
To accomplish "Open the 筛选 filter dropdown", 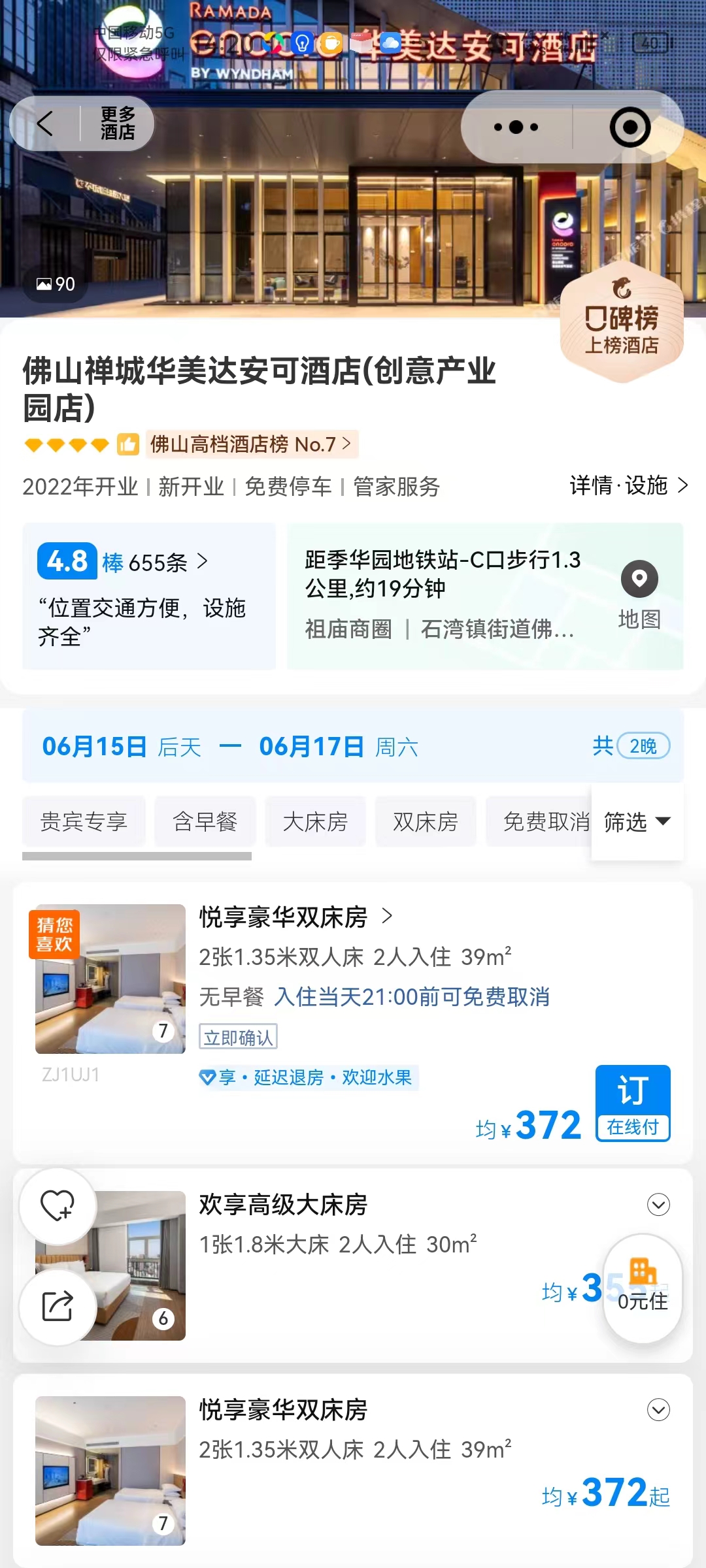I will click(637, 821).
